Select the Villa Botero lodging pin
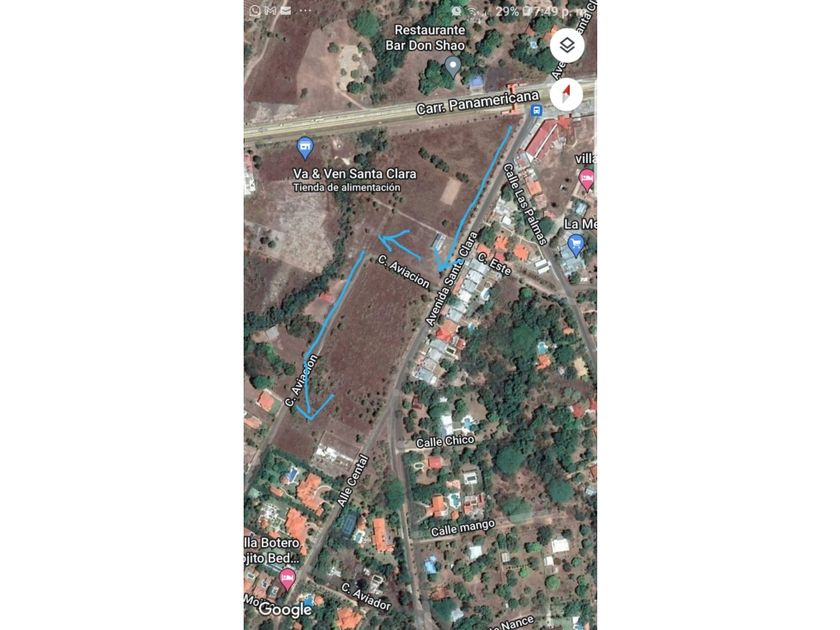 (x=288, y=578)
